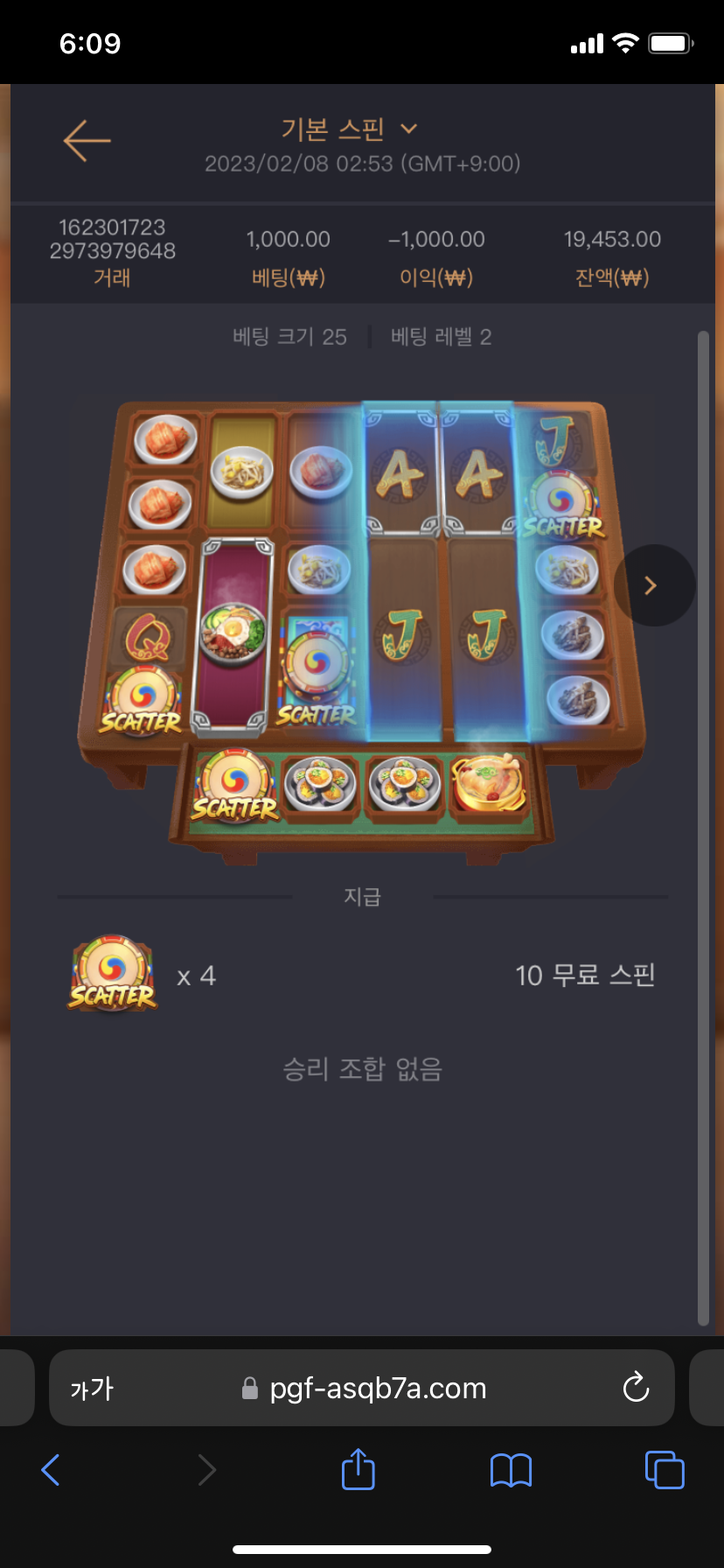View open Safari tabs
This screenshot has width=724, height=1568.
(x=664, y=1470)
